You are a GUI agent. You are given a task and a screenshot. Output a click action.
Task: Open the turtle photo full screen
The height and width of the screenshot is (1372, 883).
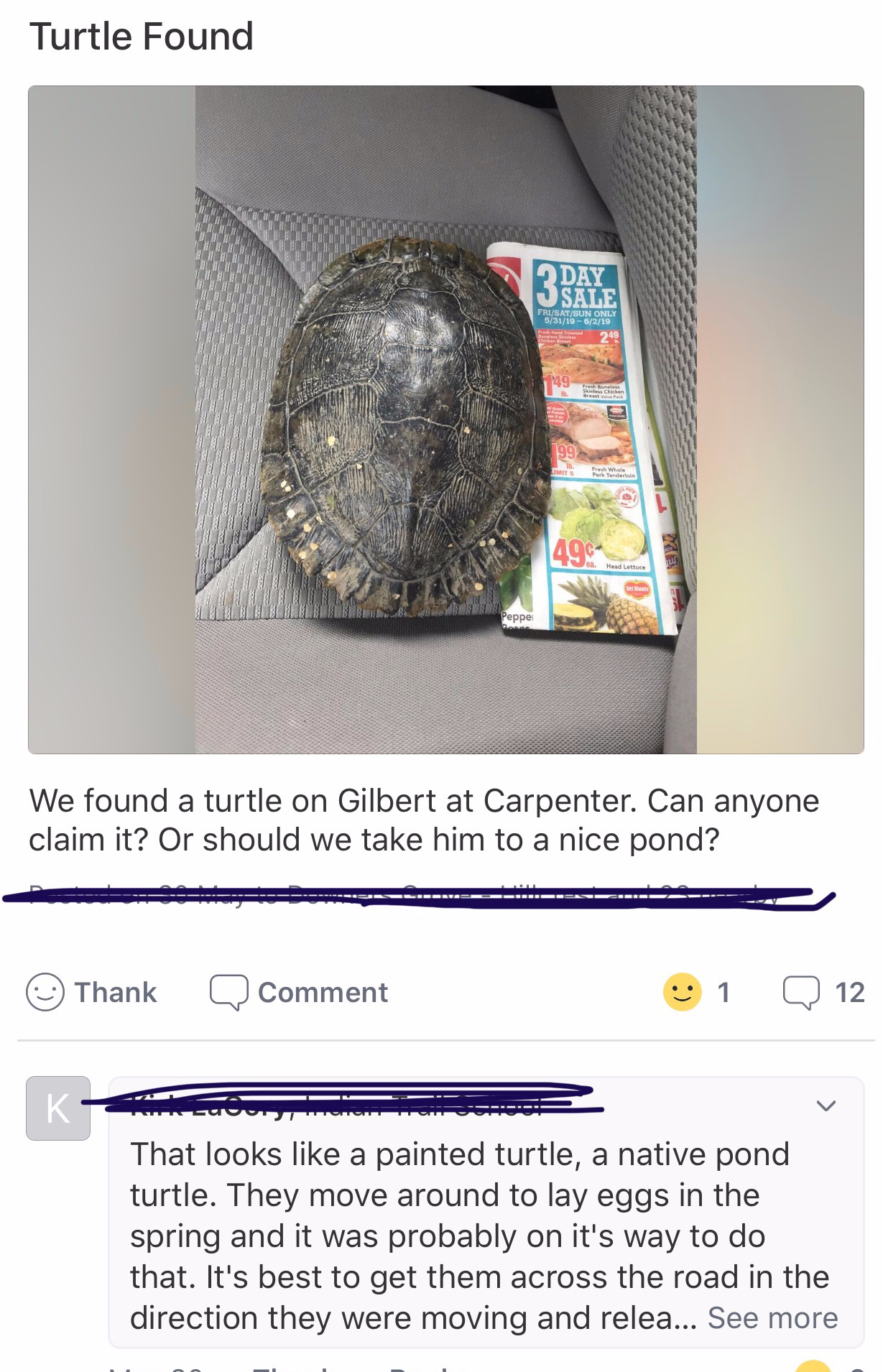point(445,420)
